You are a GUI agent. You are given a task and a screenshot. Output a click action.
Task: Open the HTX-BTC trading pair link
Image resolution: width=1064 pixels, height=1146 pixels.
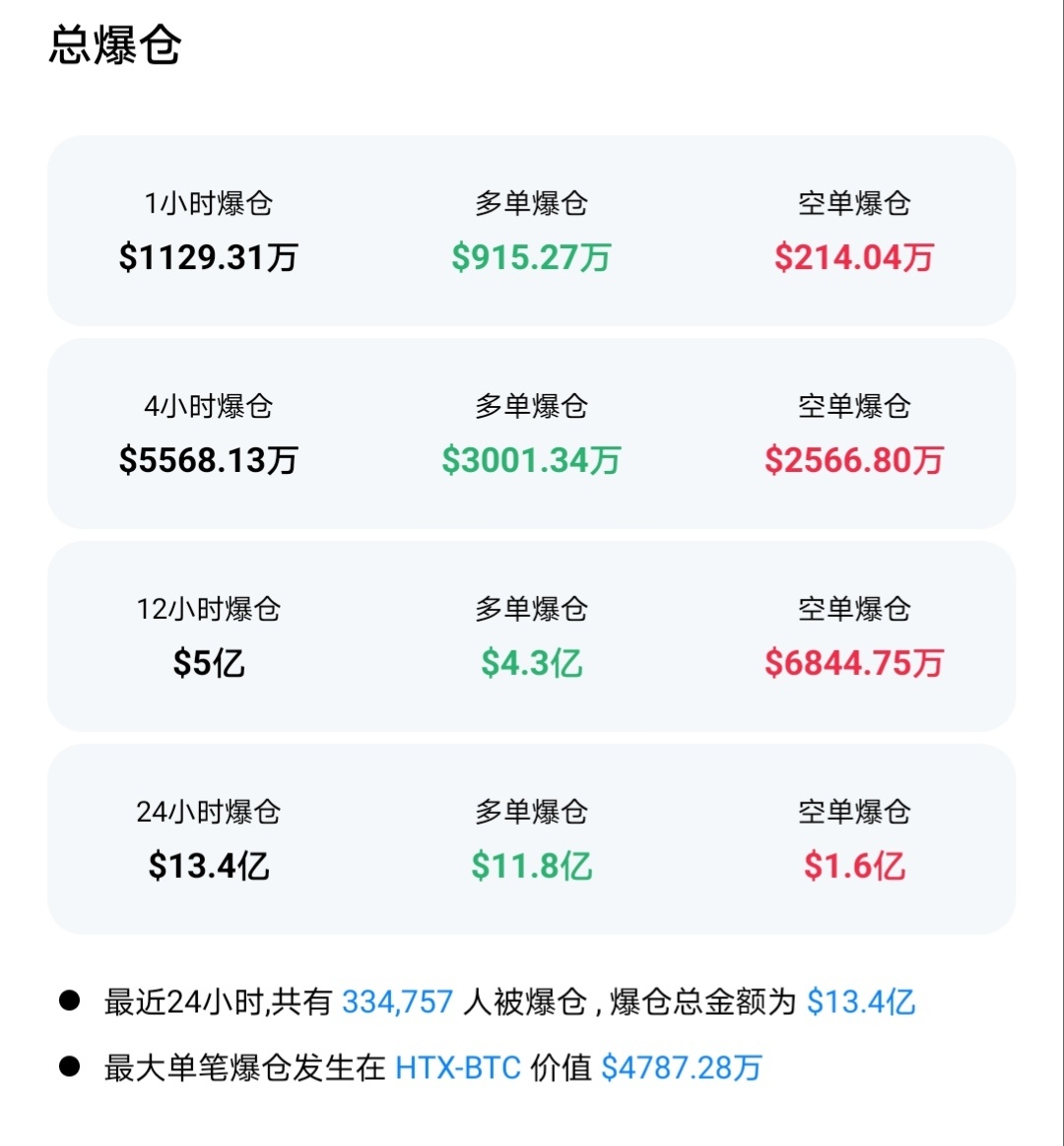tap(459, 1066)
